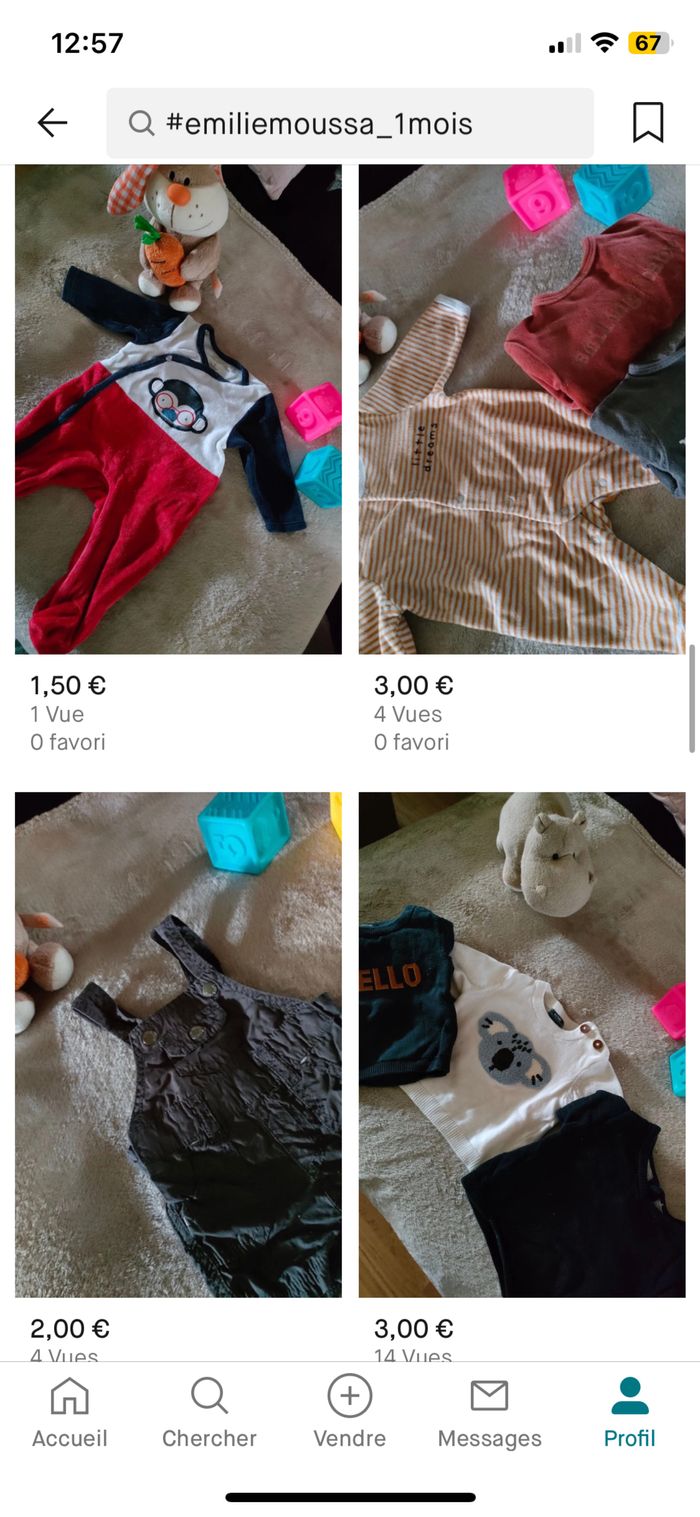
Task: Switch to the Chercher tab
Action: point(209,1412)
